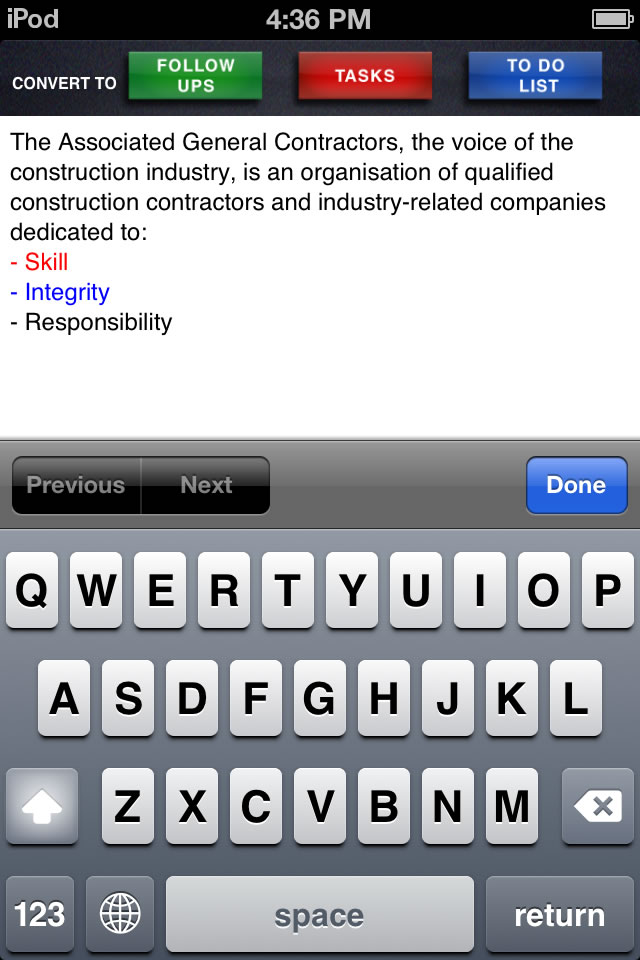Image resolution: width=640 pixels, height=960 pixels.
Task: Tap Done to dismiss the keyboard
Action: point(576,485)
